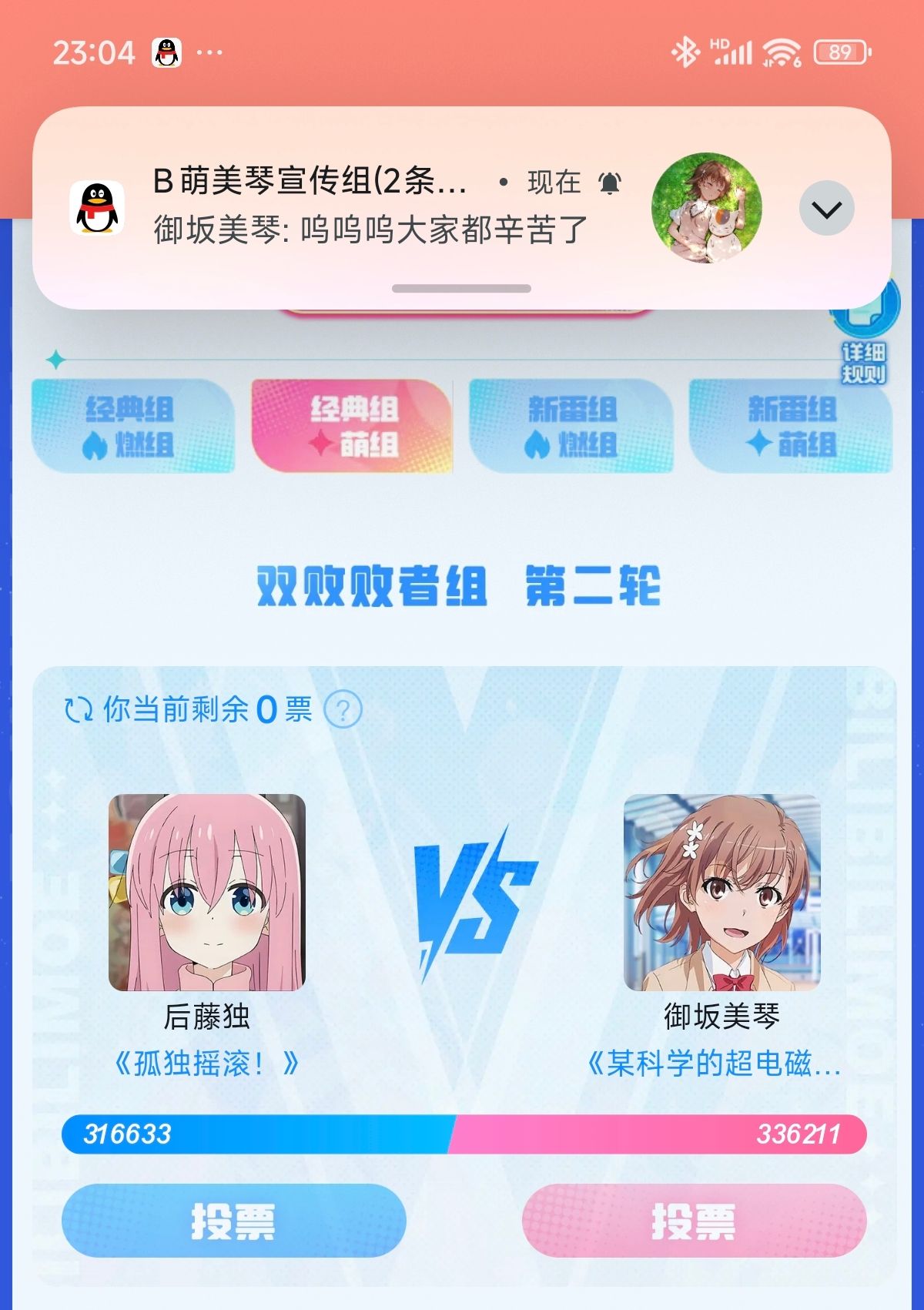Vote for 后藤独 with the blue 投票 button
924x1310 pixels.
(233, 1221)
